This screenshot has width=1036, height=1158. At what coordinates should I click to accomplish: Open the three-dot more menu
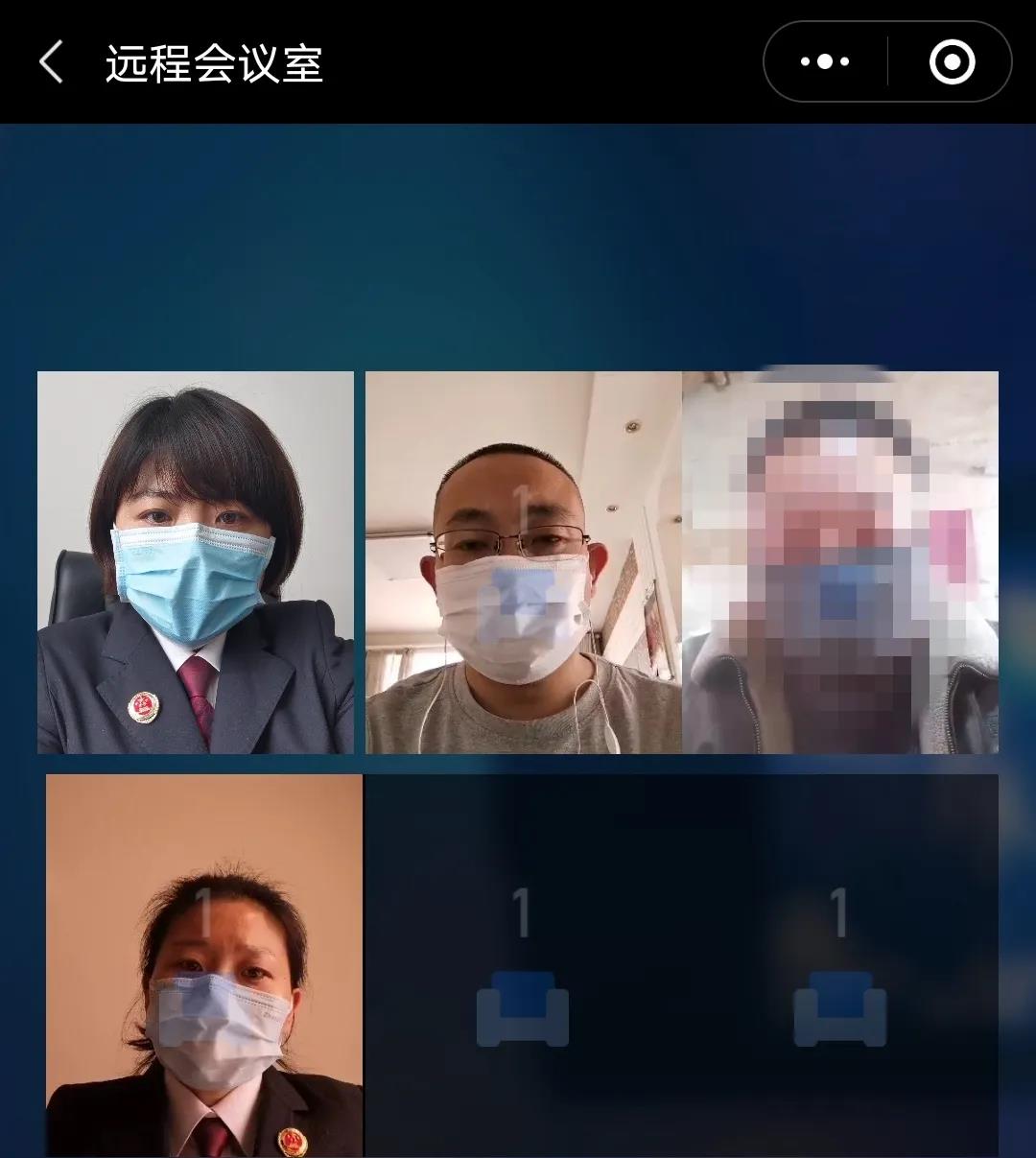825,62
